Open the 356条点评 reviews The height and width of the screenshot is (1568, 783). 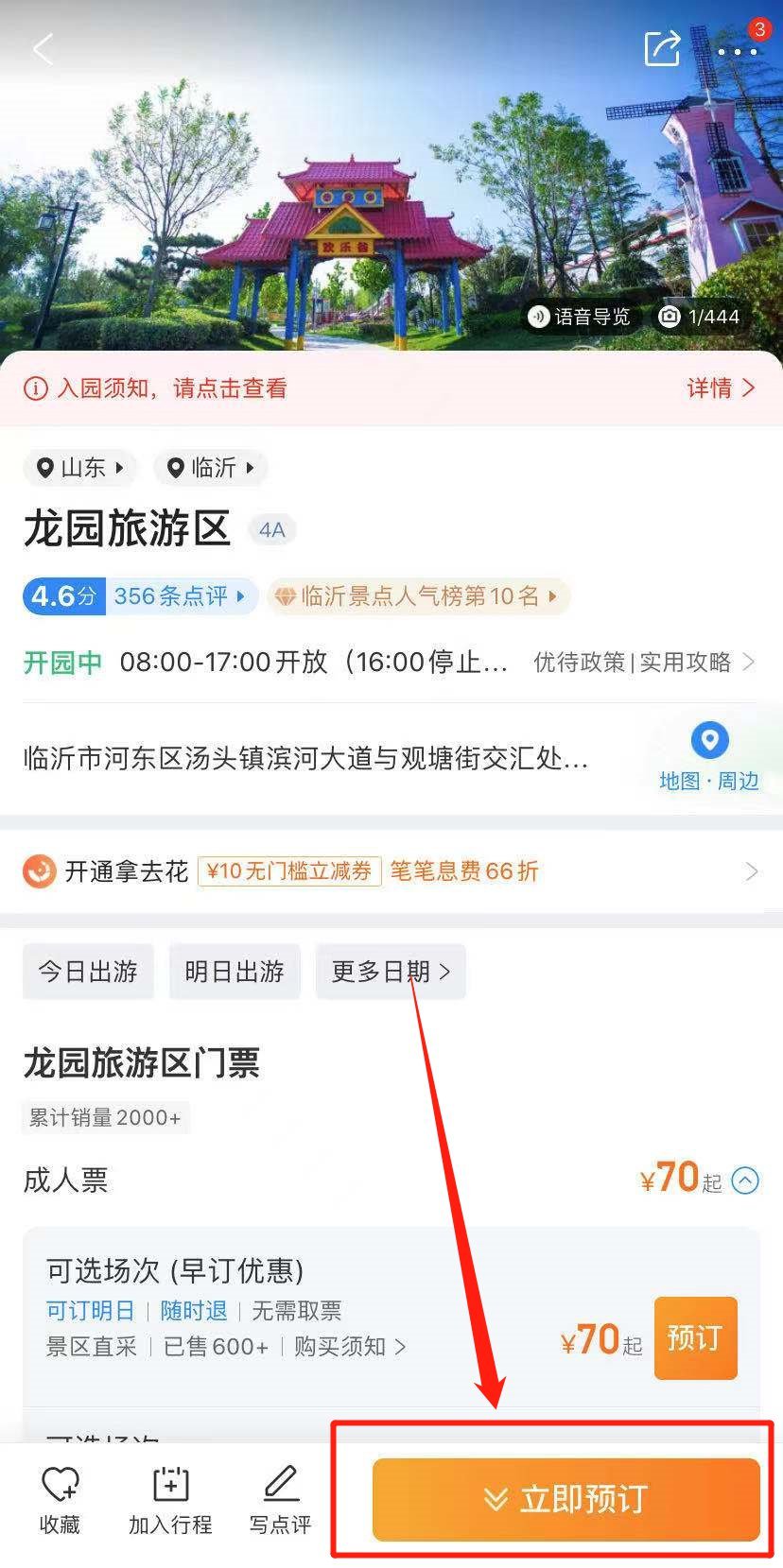click(x=180, y=596)
